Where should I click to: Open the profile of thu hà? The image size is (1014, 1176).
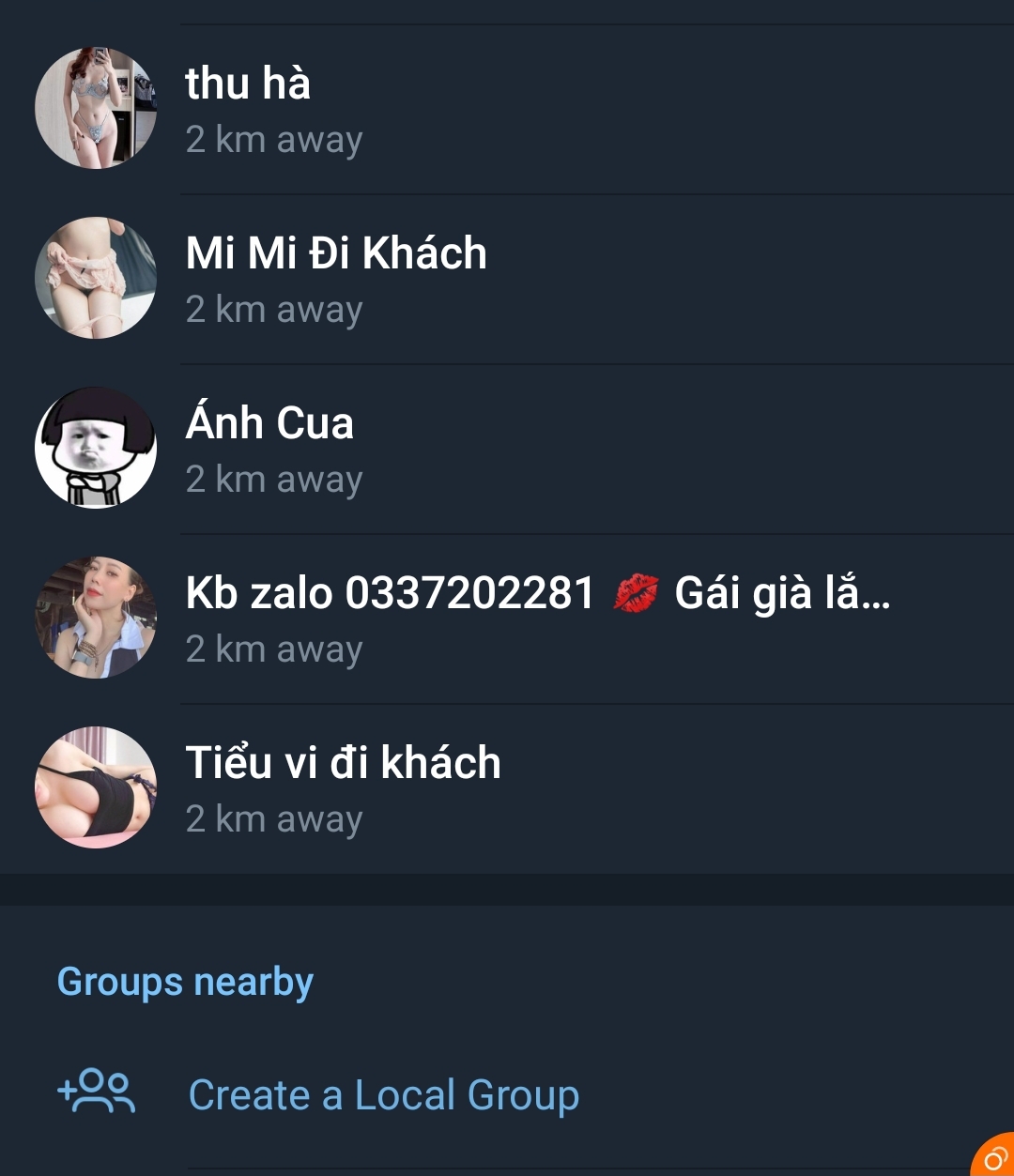tap(507, 109)
